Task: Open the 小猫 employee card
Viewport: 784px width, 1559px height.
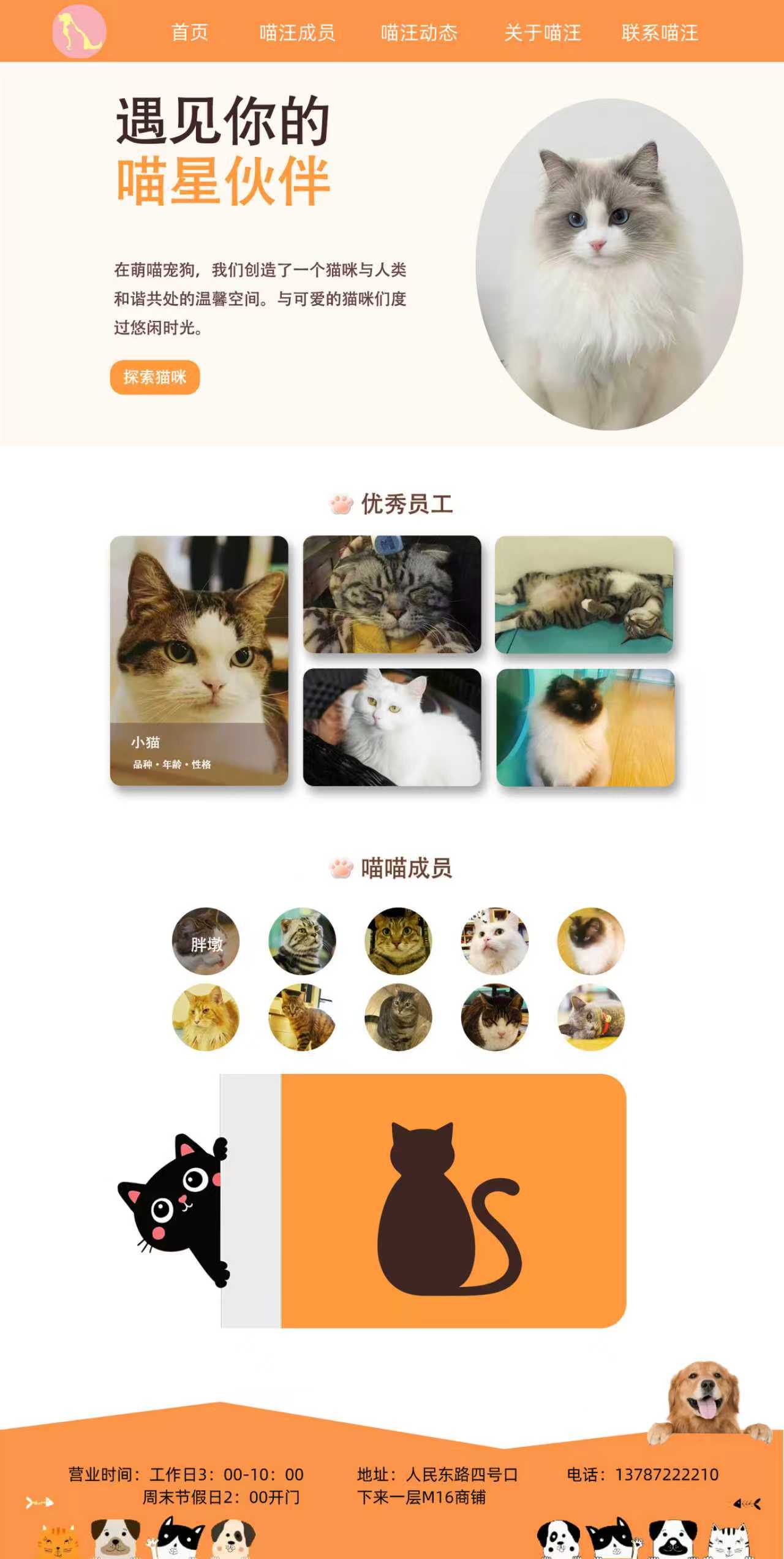Action: pyautogui.click(x=199, y=660)
